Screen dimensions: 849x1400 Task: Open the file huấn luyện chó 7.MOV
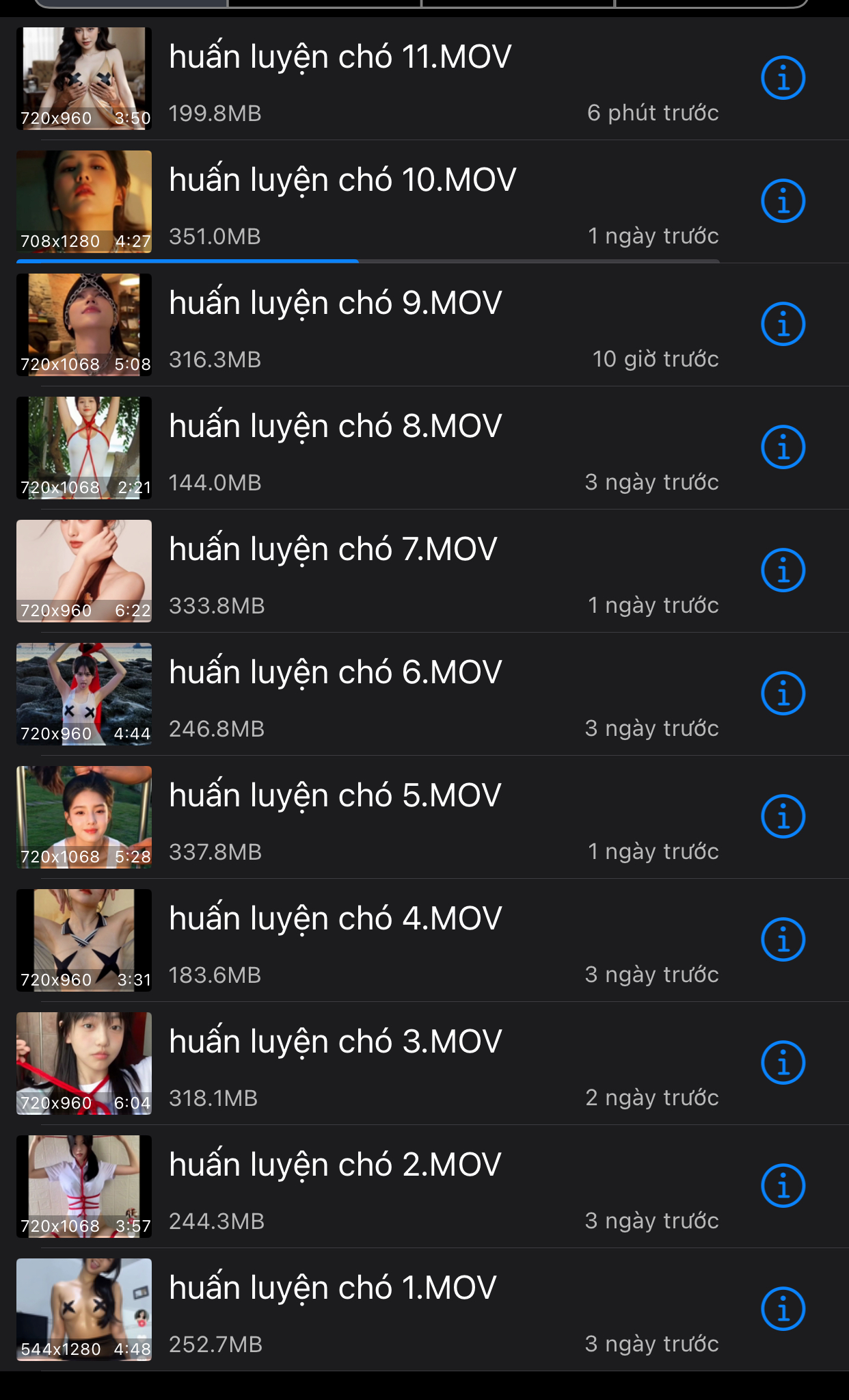pos(333,550)
